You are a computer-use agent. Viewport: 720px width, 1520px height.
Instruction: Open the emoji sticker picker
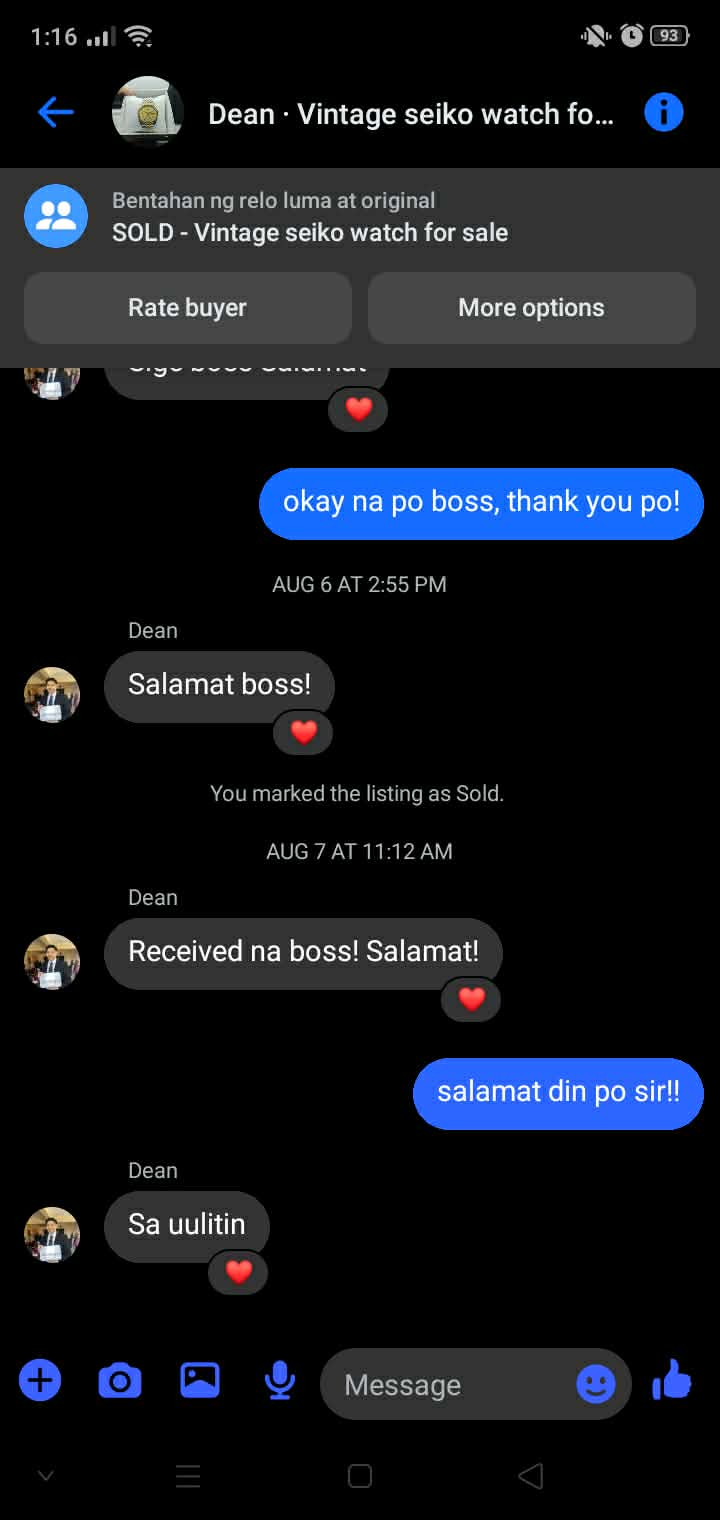(x=596, y=1384)
